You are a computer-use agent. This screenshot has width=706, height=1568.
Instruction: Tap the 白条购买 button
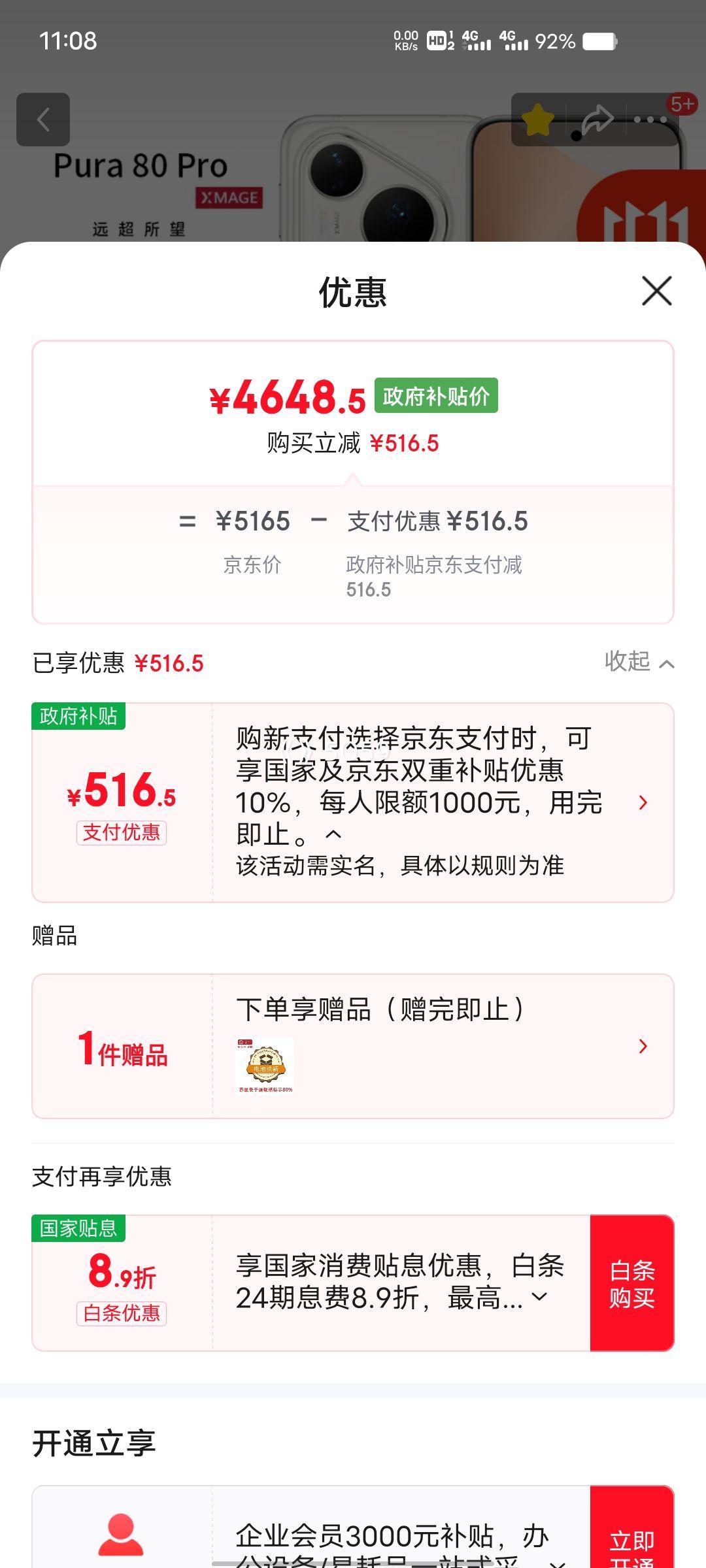[631, 1283]
